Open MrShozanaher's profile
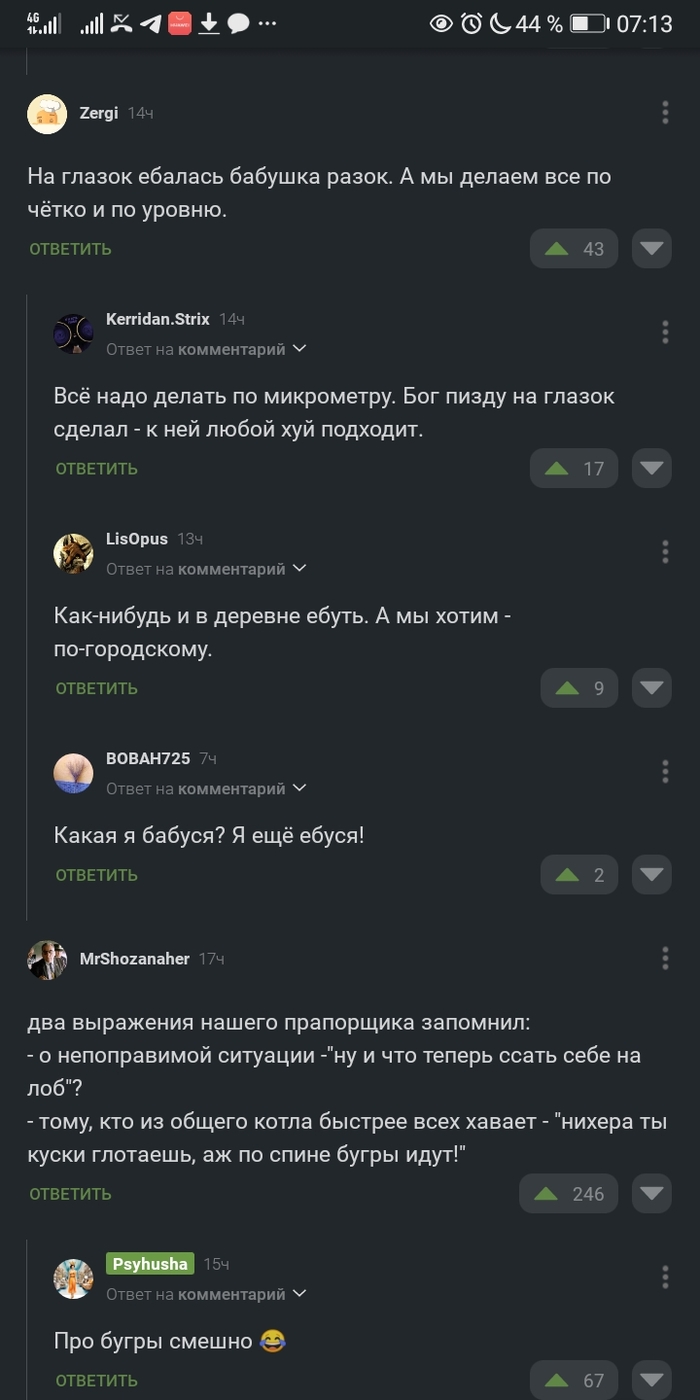The height and width of the screenshot is (1400, 700). click(x=134, y=959)
